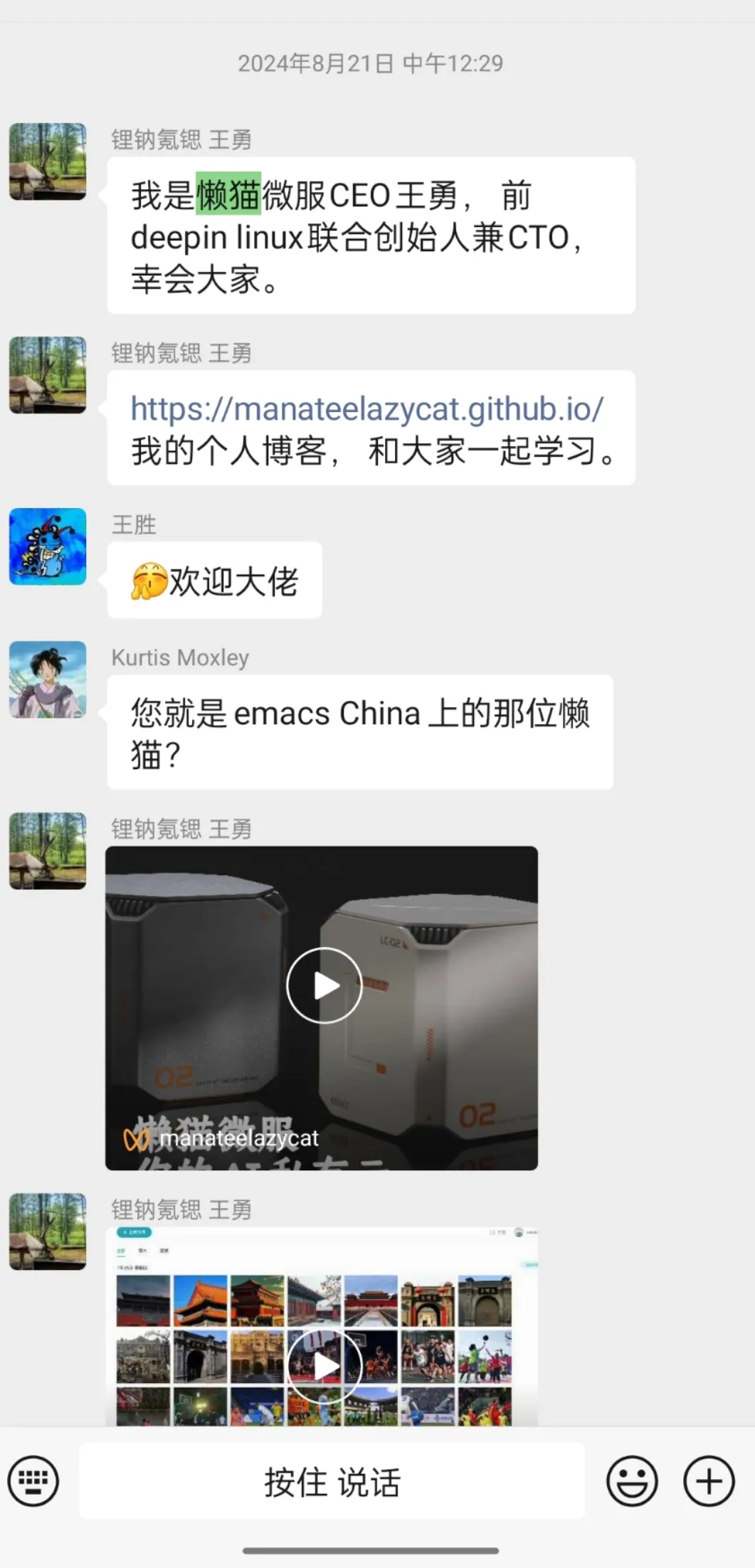View Kurtis Moxley's profile avatar
Image resolution: width=755 pixels, height=1568 pixels.
[48, 679]
